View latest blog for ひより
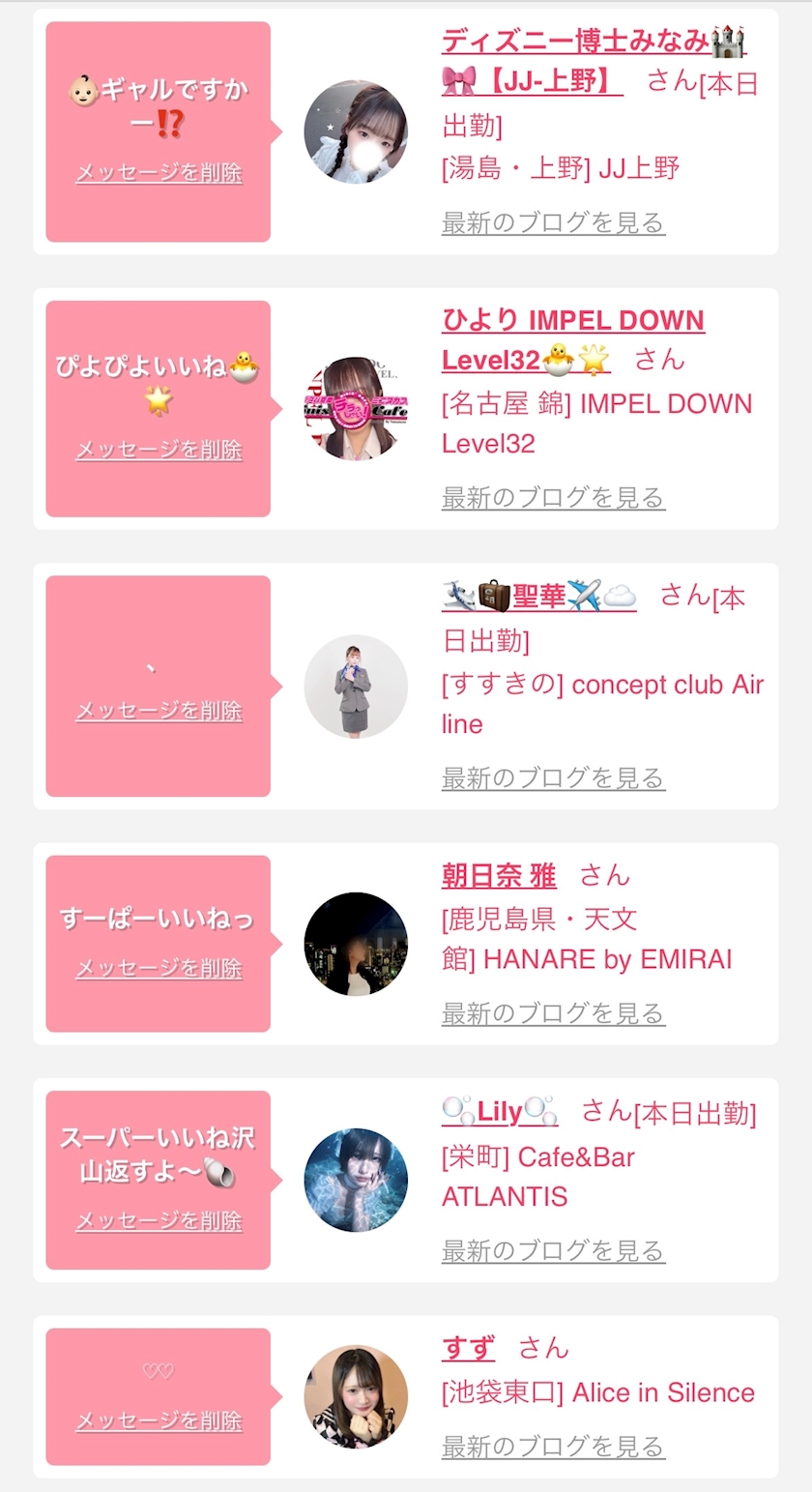This screenshot has width=812, height=1492. pos(553,498)
